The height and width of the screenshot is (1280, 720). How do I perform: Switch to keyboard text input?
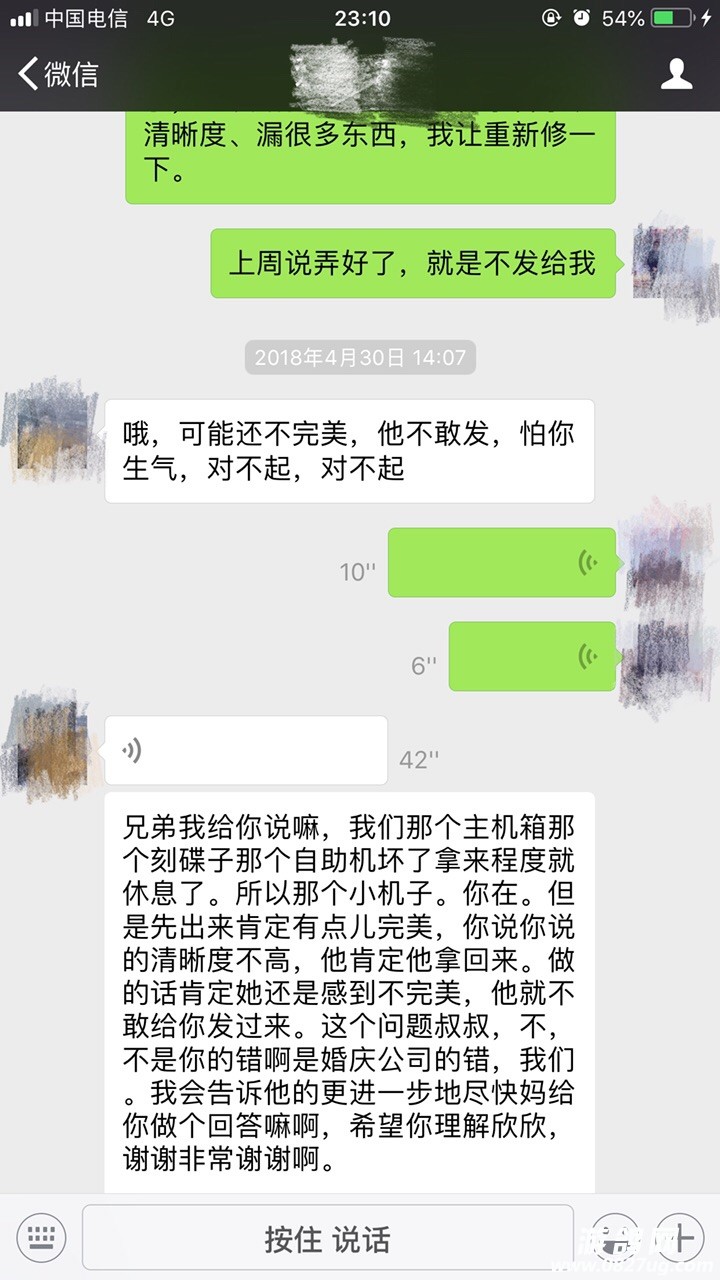coord(41,1238)
